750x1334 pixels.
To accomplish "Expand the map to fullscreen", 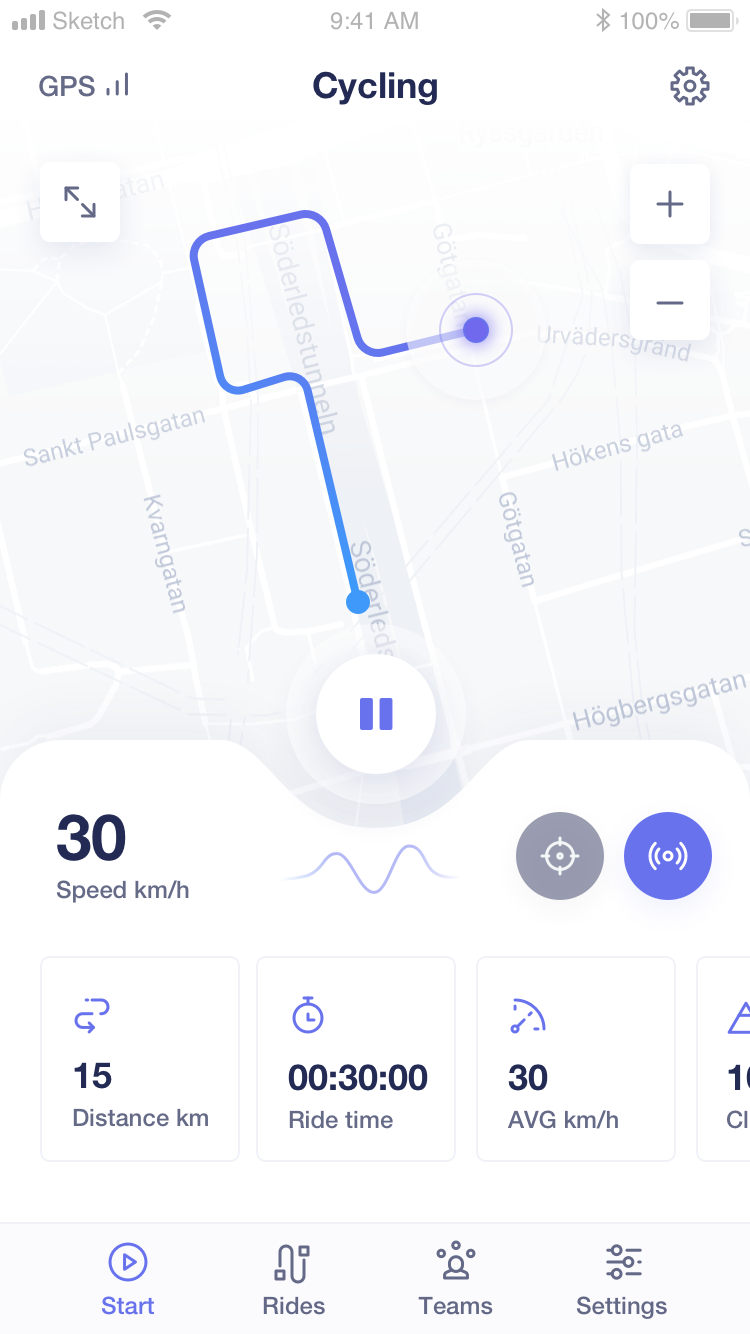I will pos(80,202).
